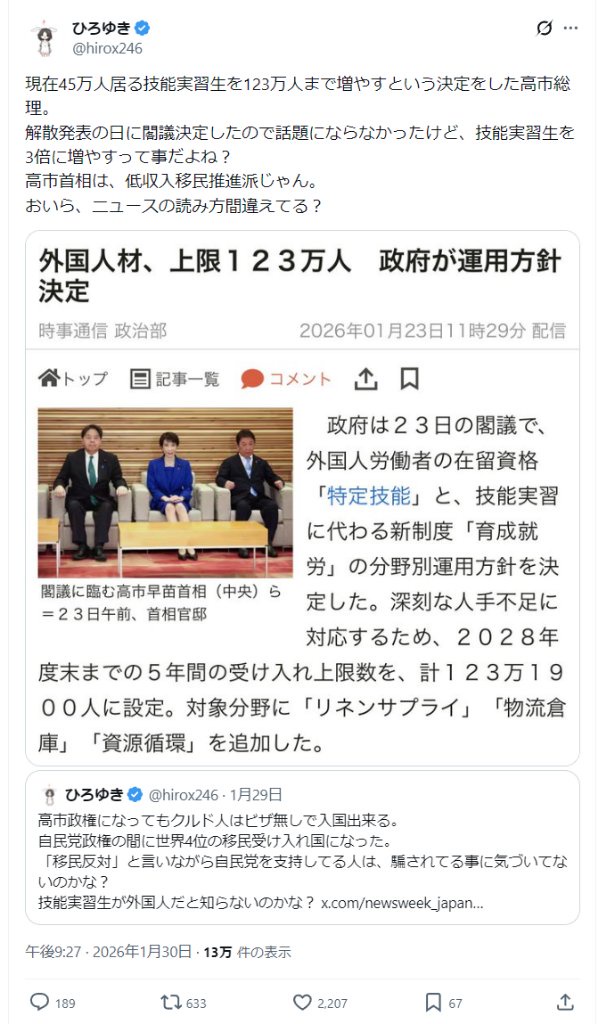Open ひろゆき's profile picture
The width and height of the screenshot is (614, 1024).
[x=43, y=38]
